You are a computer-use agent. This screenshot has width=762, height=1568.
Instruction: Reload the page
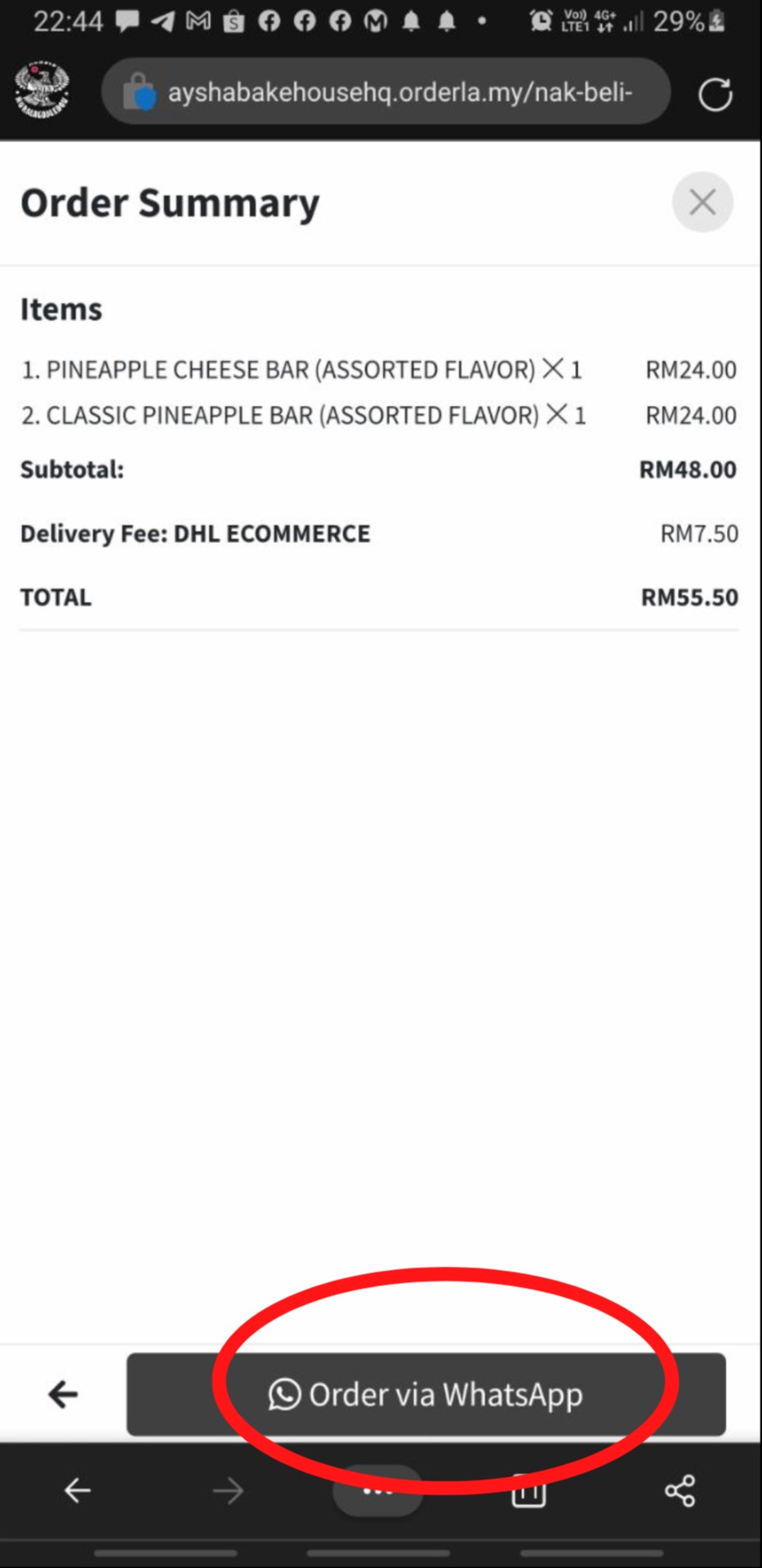(x=715, y=94)
